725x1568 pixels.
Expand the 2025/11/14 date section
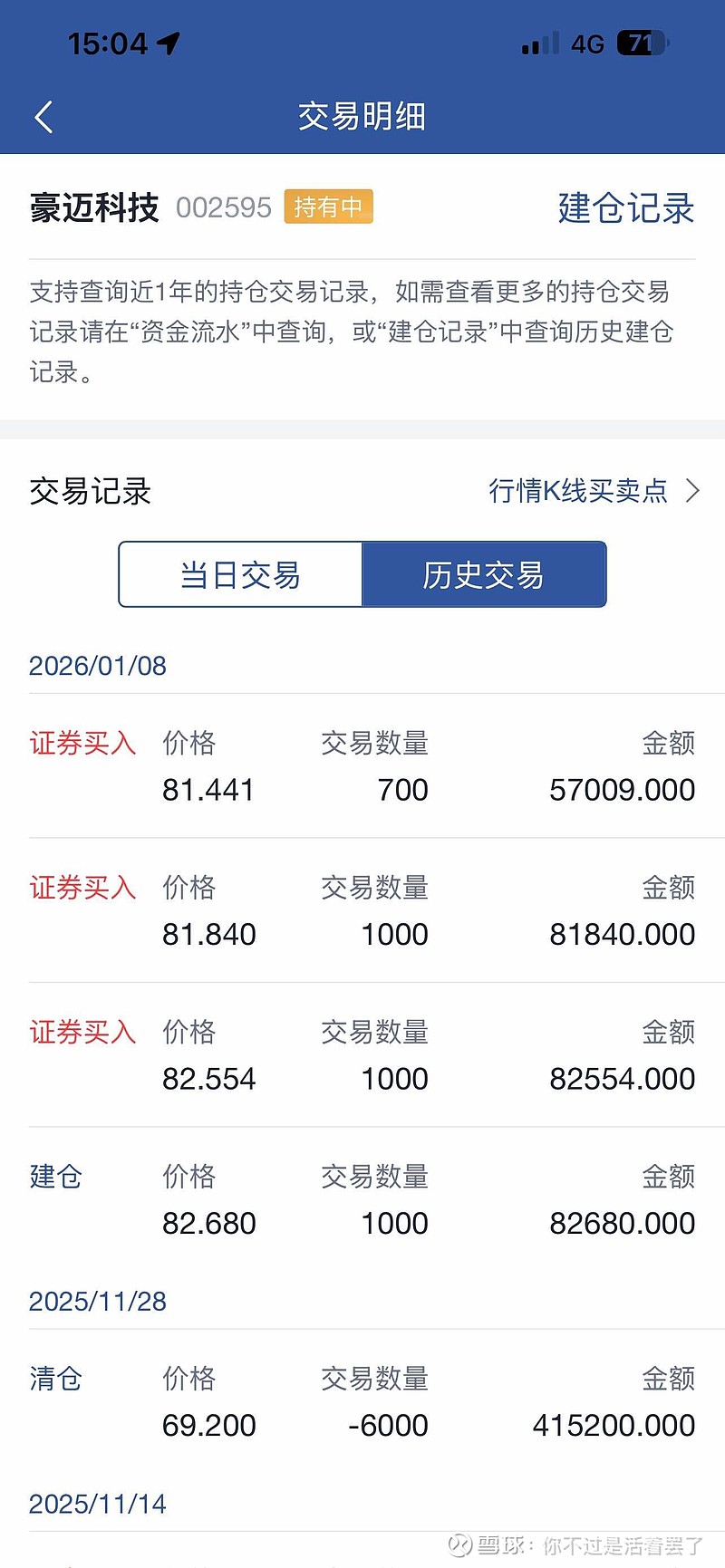pos(96,1503)
